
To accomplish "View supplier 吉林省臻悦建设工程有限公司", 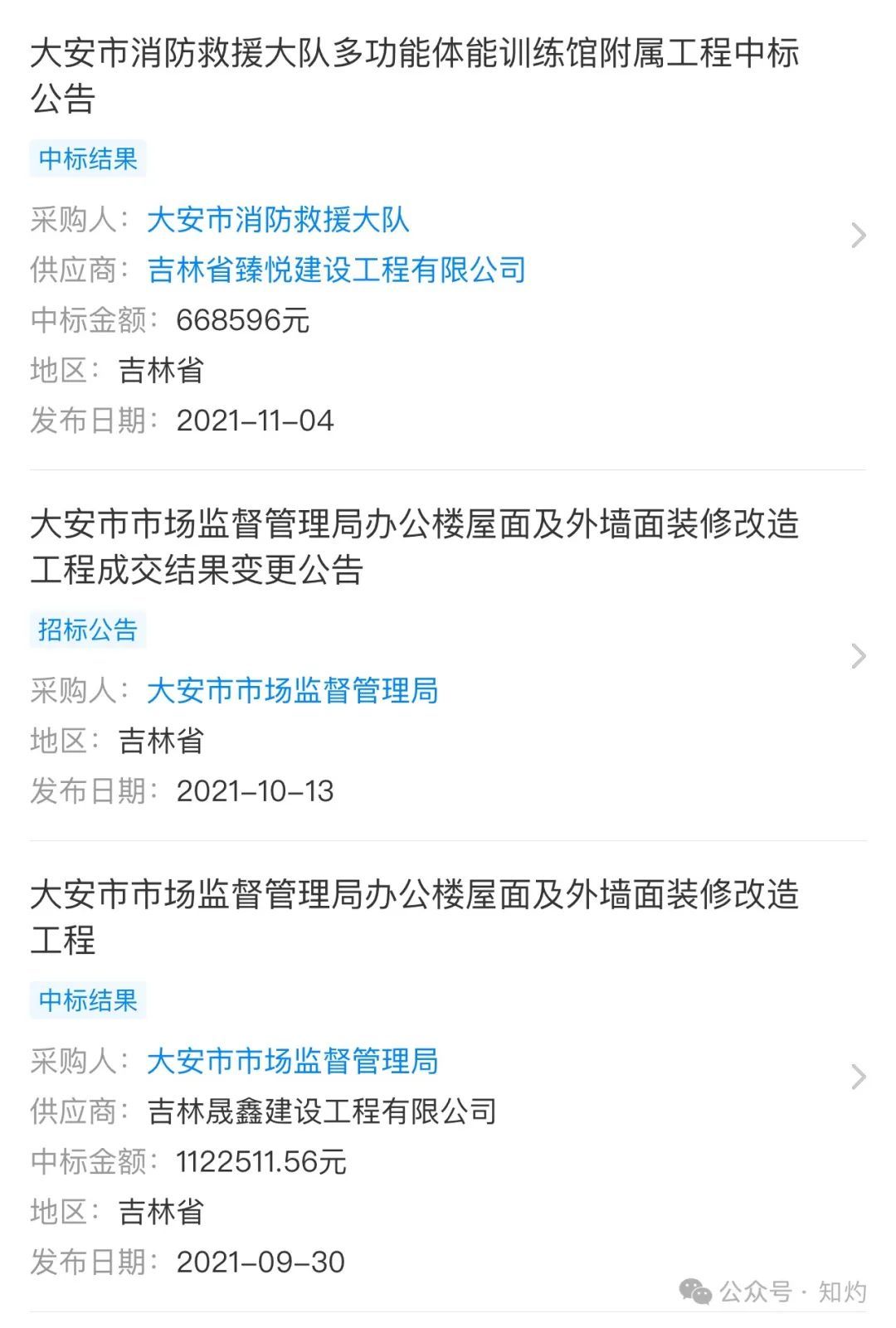I will point(336,270).
